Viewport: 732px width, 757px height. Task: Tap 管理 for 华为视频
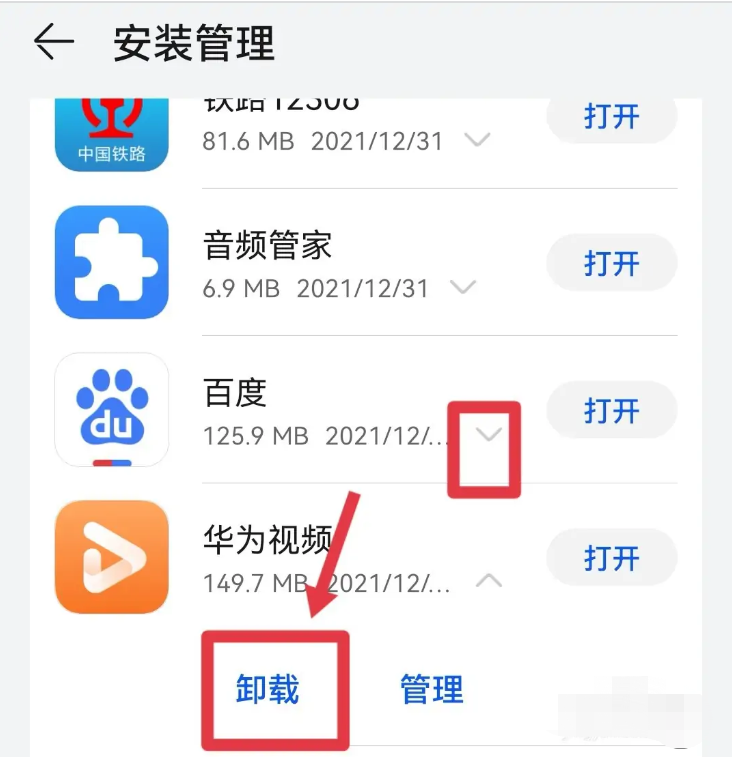431,689
